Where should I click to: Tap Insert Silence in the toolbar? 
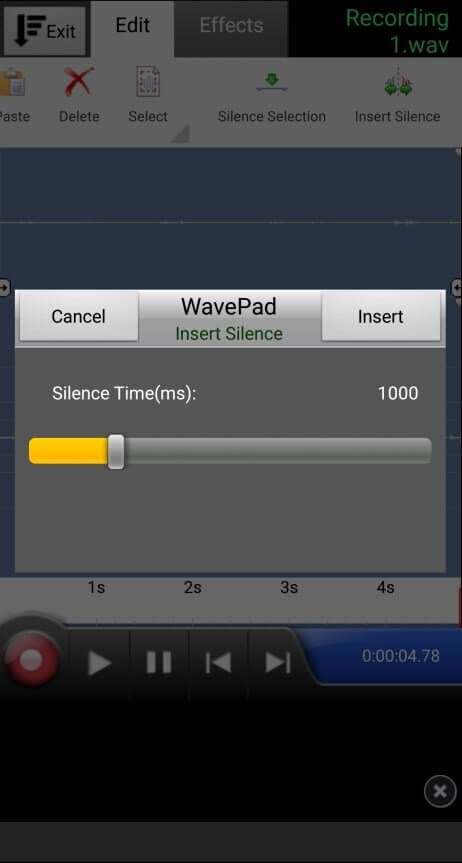coord(398,95)
